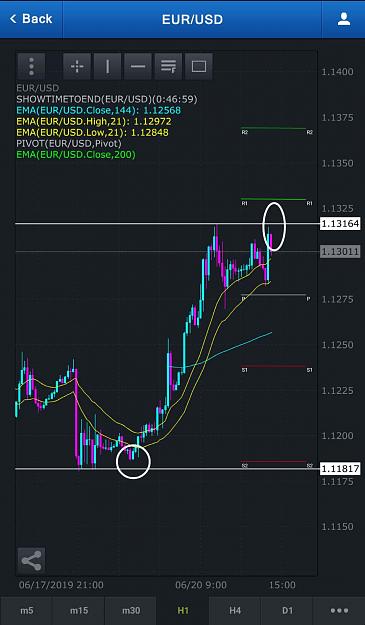Show more timeframes with three dots
Screen dimensions: 365x625
pos(339,611)
